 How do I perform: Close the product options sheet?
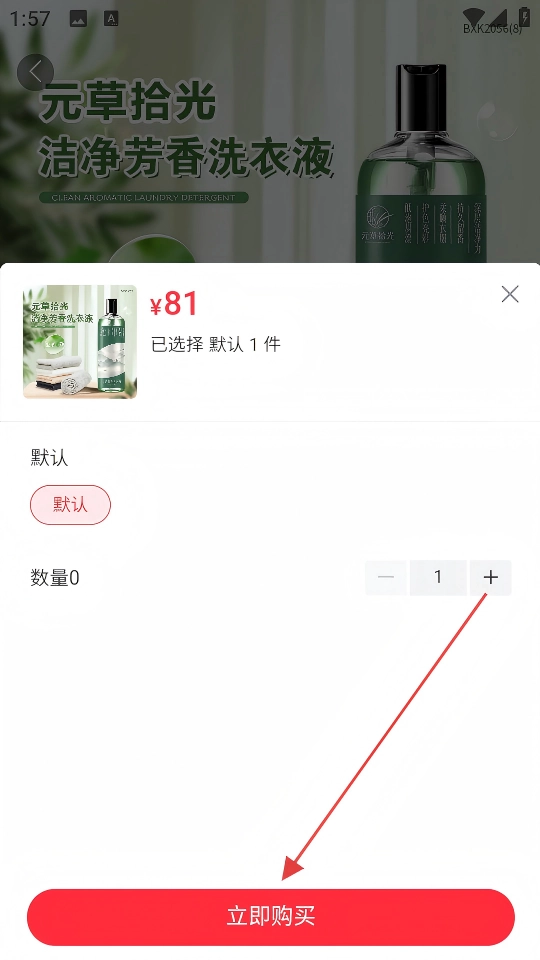pos(509,294)
